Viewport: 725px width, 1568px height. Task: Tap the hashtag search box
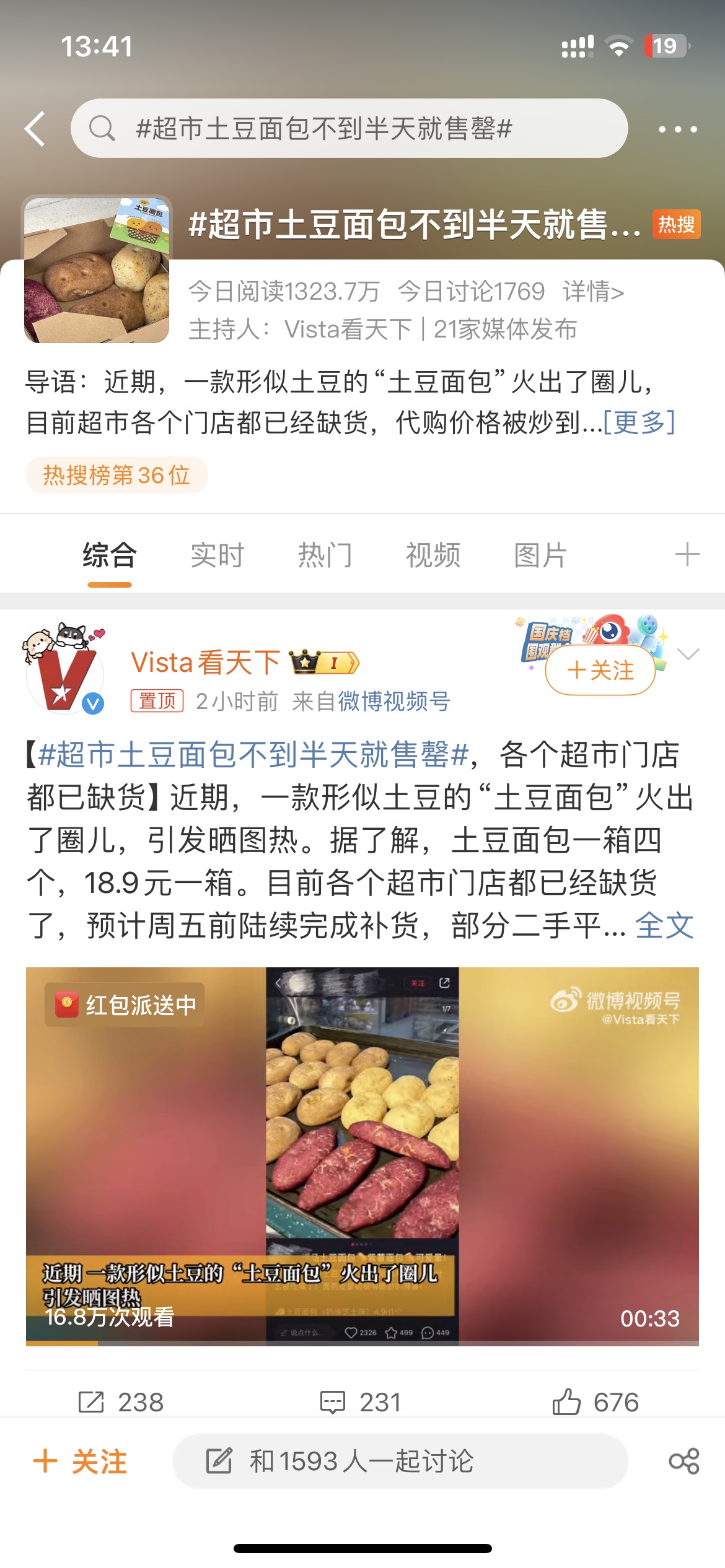point(349,129)
